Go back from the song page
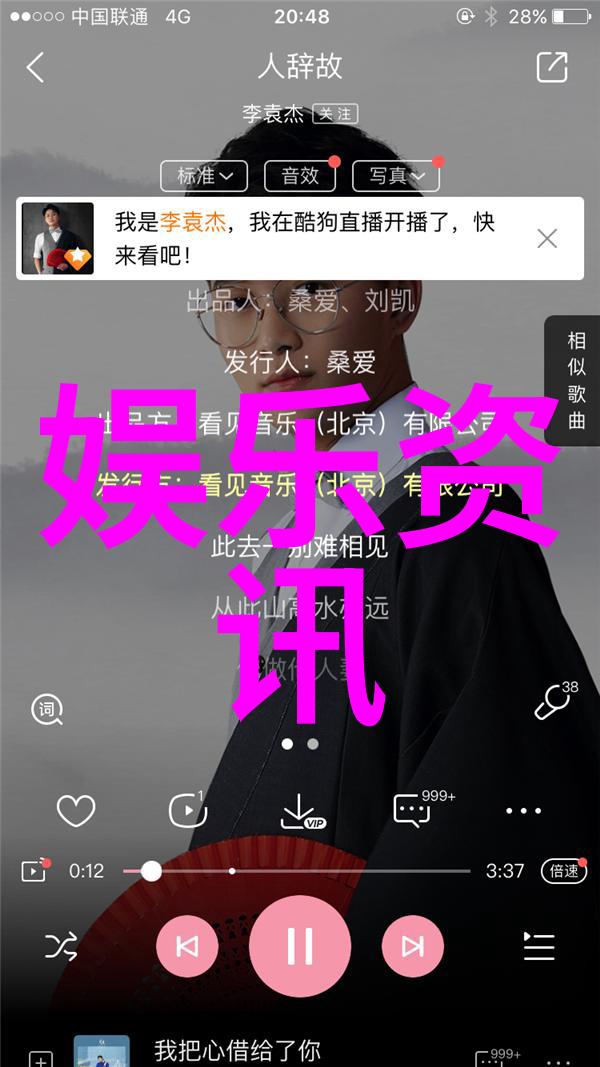The height and width of the screenshot is (1067, 600). coord(35,67)
